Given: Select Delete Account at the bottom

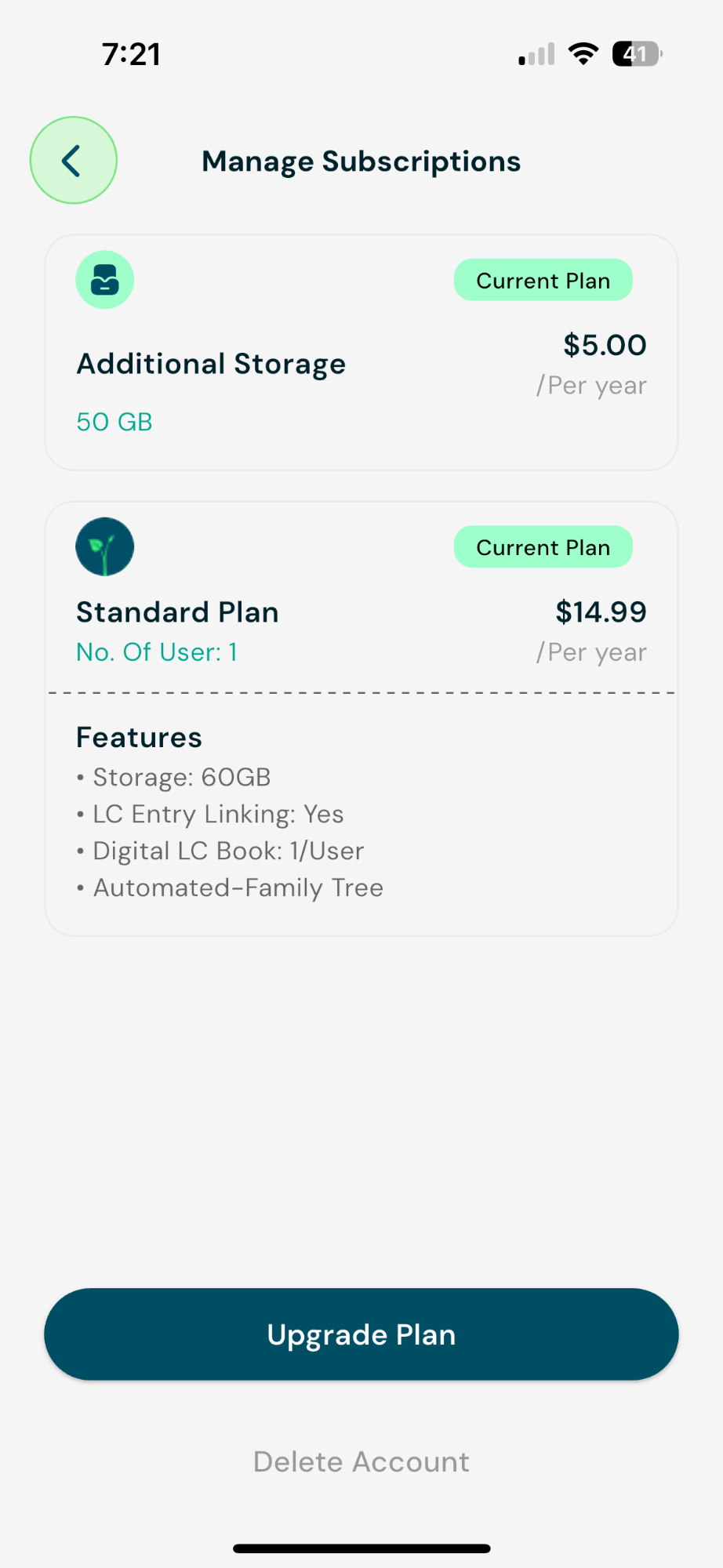Looking at the screenshot, I should tap(361, 1462).
